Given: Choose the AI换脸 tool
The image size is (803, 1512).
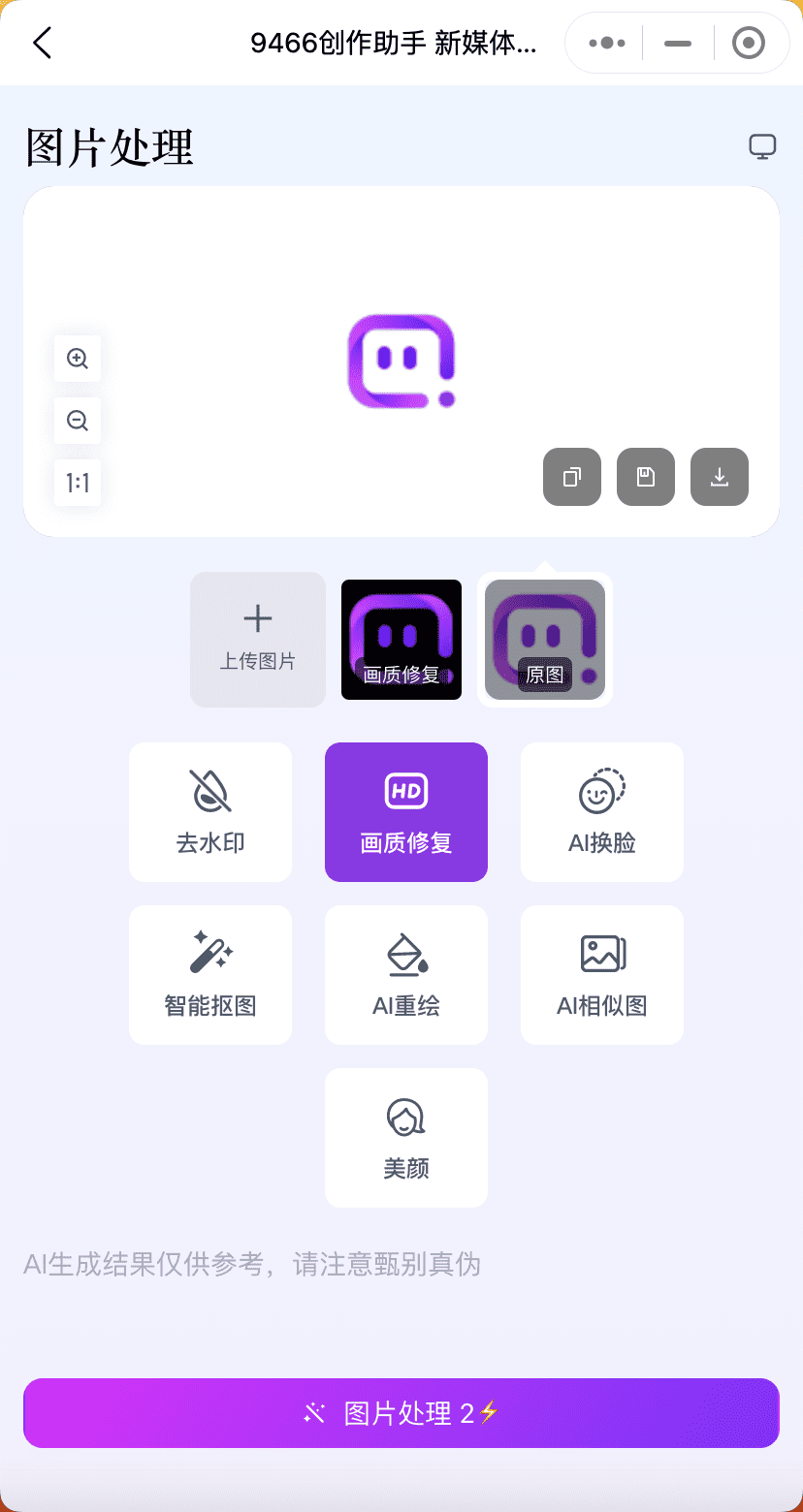Looking at the screenshot, I should click(x=602, y=812).
